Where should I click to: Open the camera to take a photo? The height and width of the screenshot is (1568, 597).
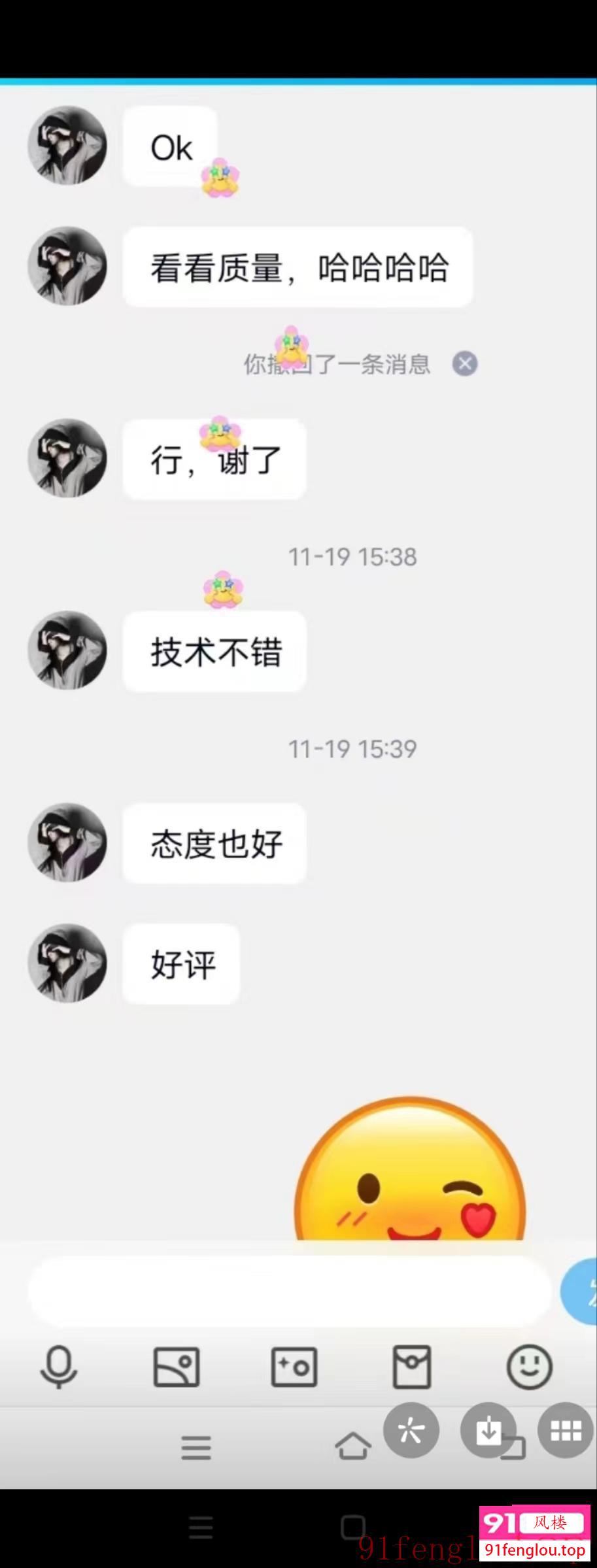tap(294, 1367)
